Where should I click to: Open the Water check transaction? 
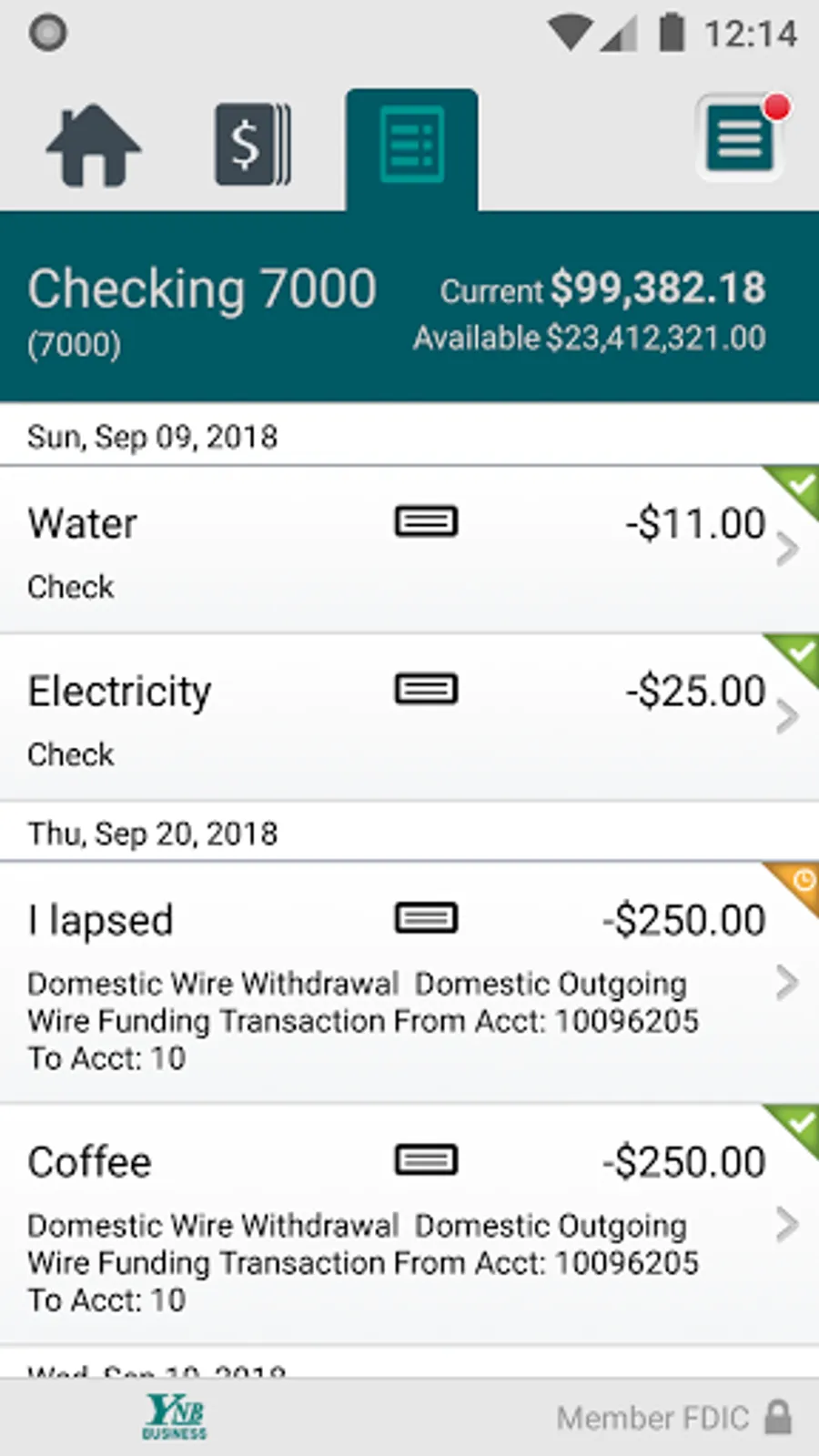pyautogui.click(x=409, y=550)
